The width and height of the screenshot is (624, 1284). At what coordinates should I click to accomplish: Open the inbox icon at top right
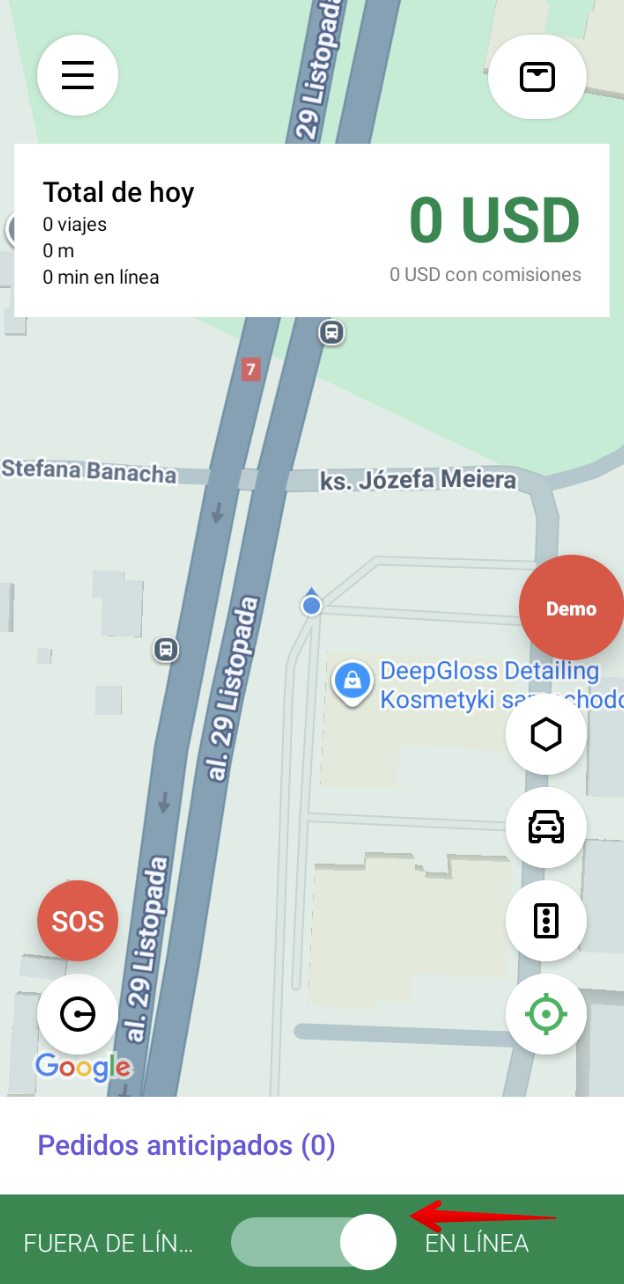[537, 77]
